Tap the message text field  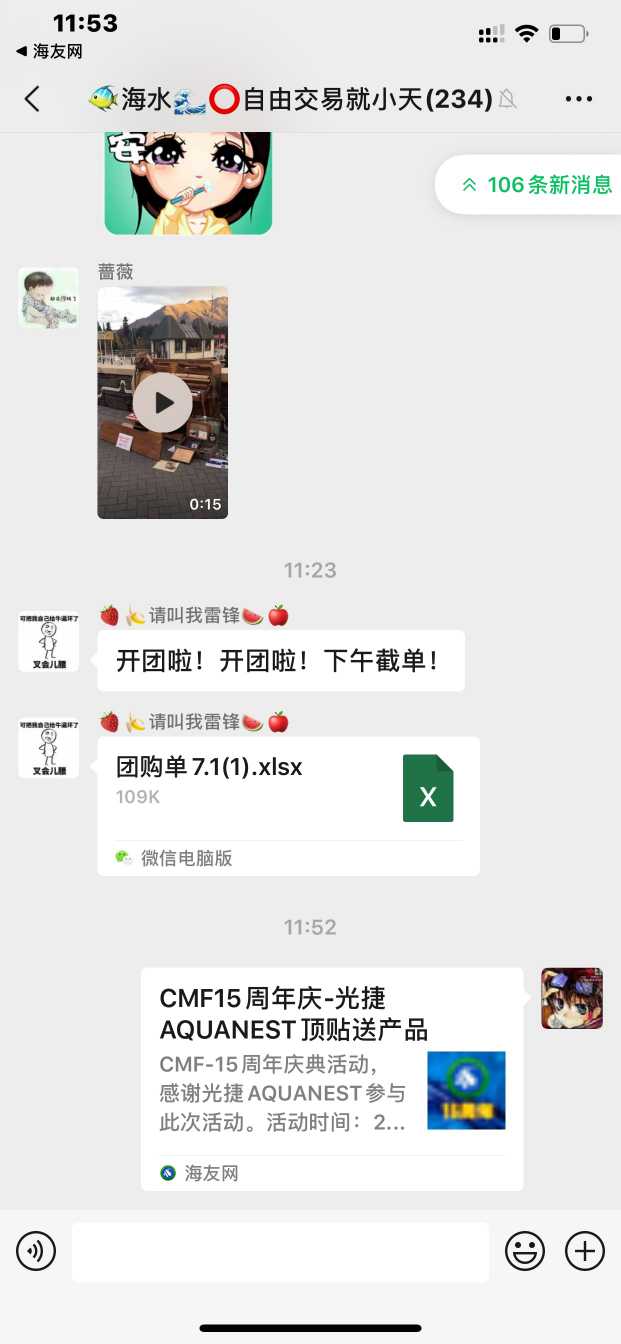(x=280, y=1251)
